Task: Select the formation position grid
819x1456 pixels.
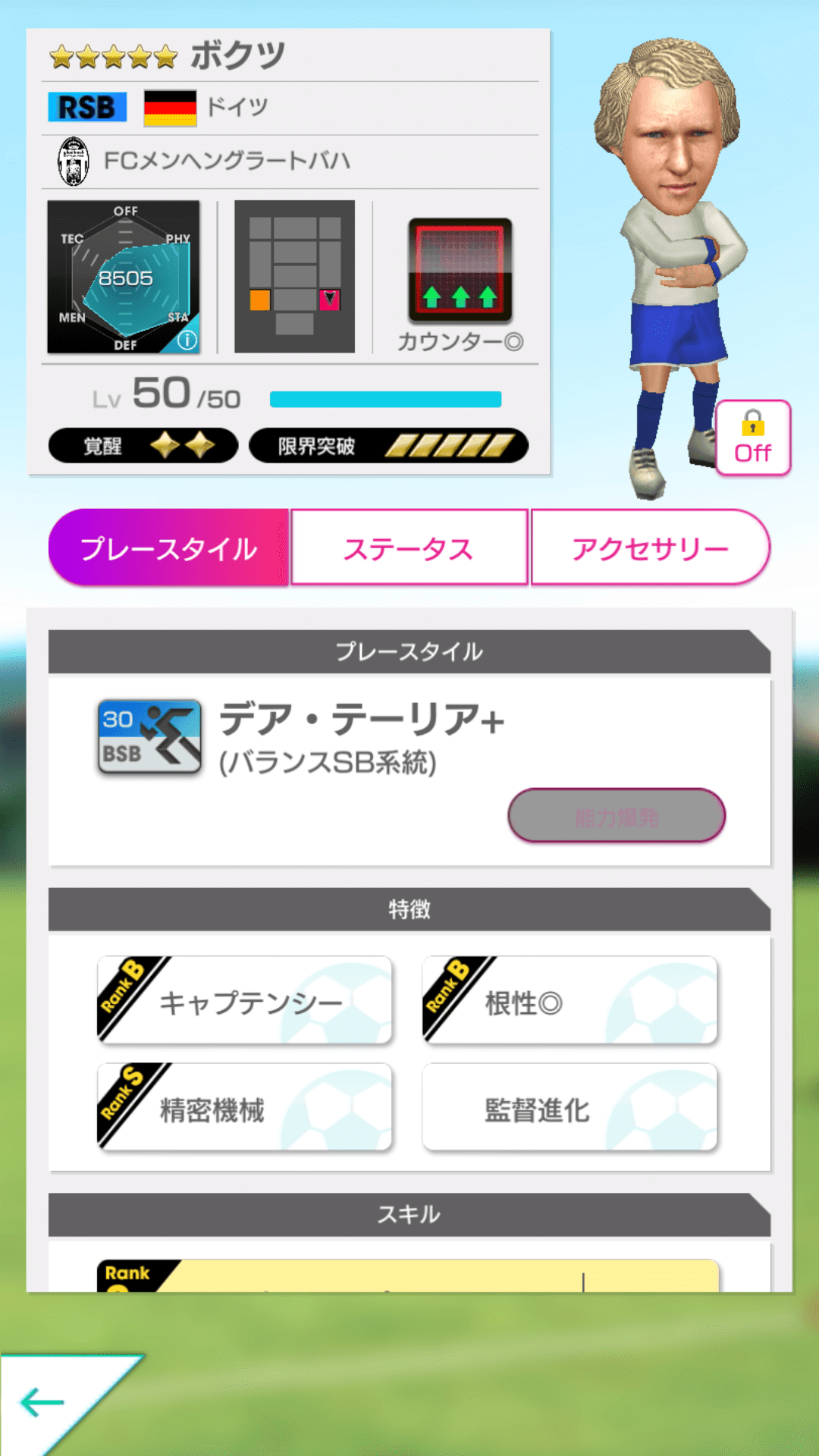Action: point(295,275)
